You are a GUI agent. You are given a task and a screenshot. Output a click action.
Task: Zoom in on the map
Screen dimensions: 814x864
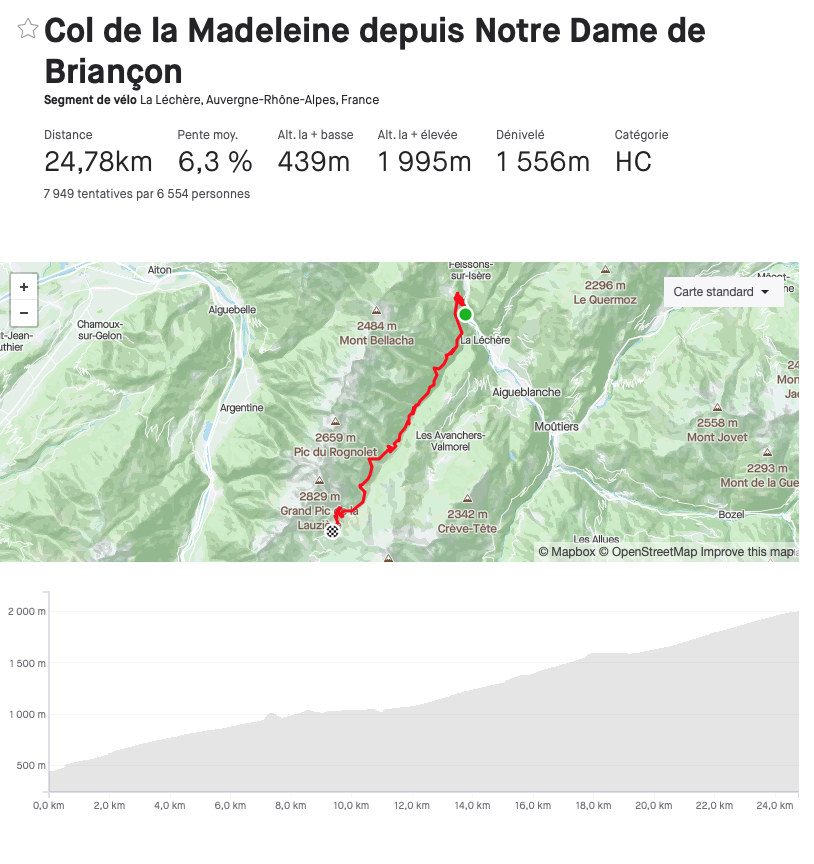pyautogui.click(x=24, y=286)
